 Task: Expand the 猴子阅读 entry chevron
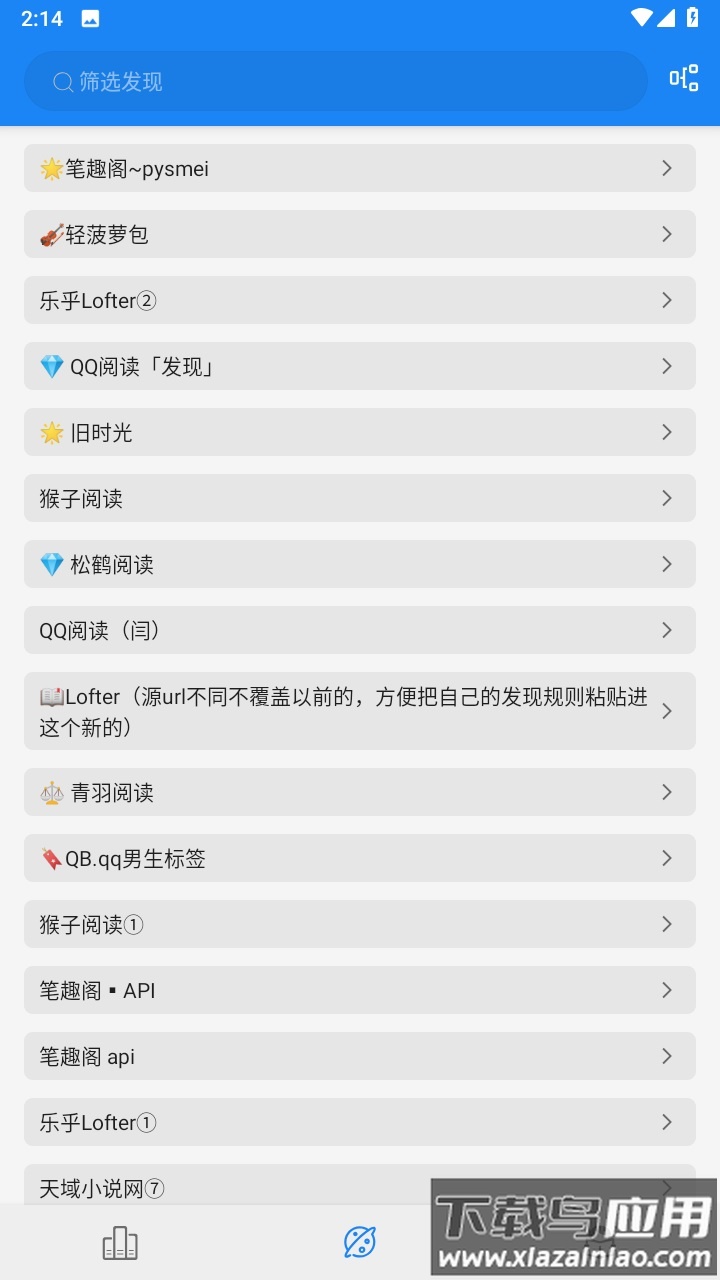[667, 498]
